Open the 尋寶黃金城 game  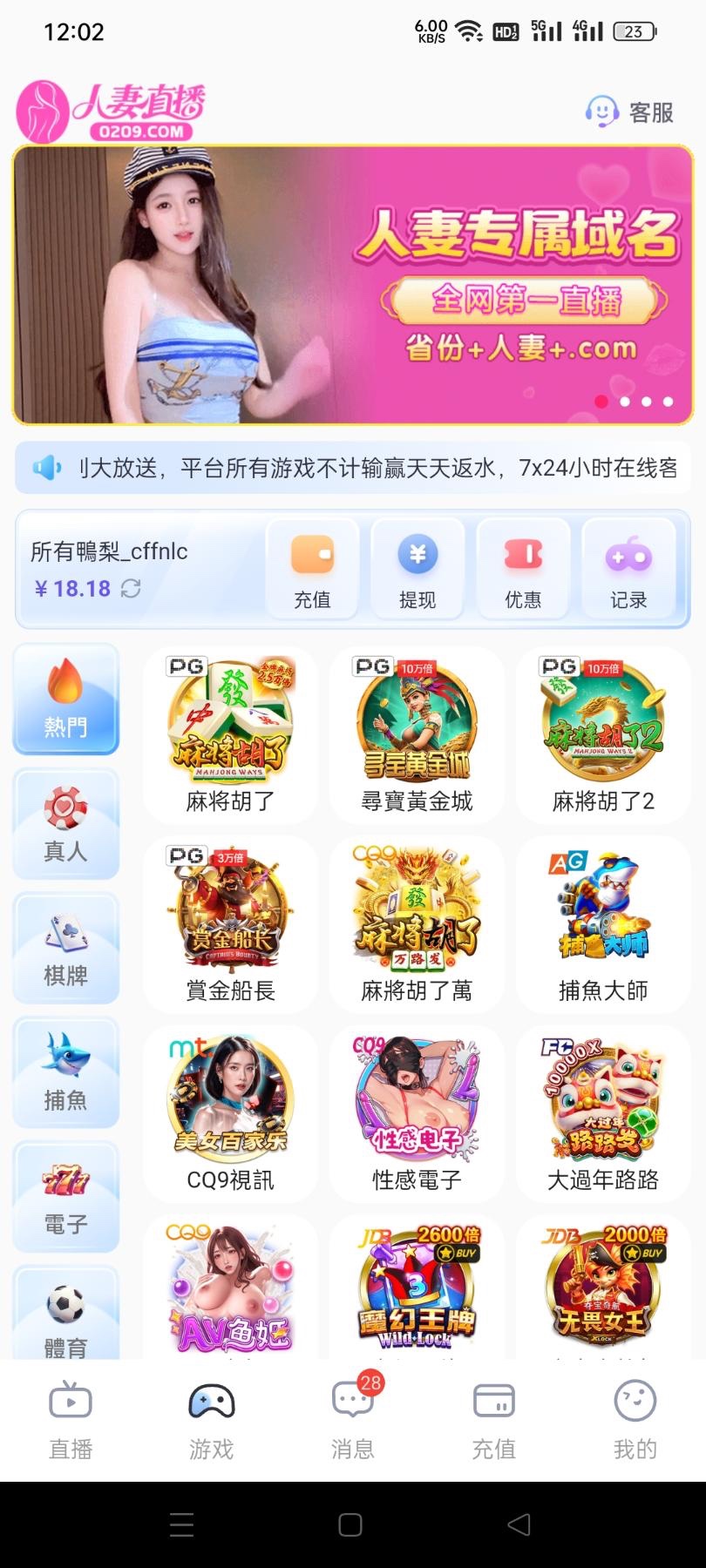click(x=417, y=734)
